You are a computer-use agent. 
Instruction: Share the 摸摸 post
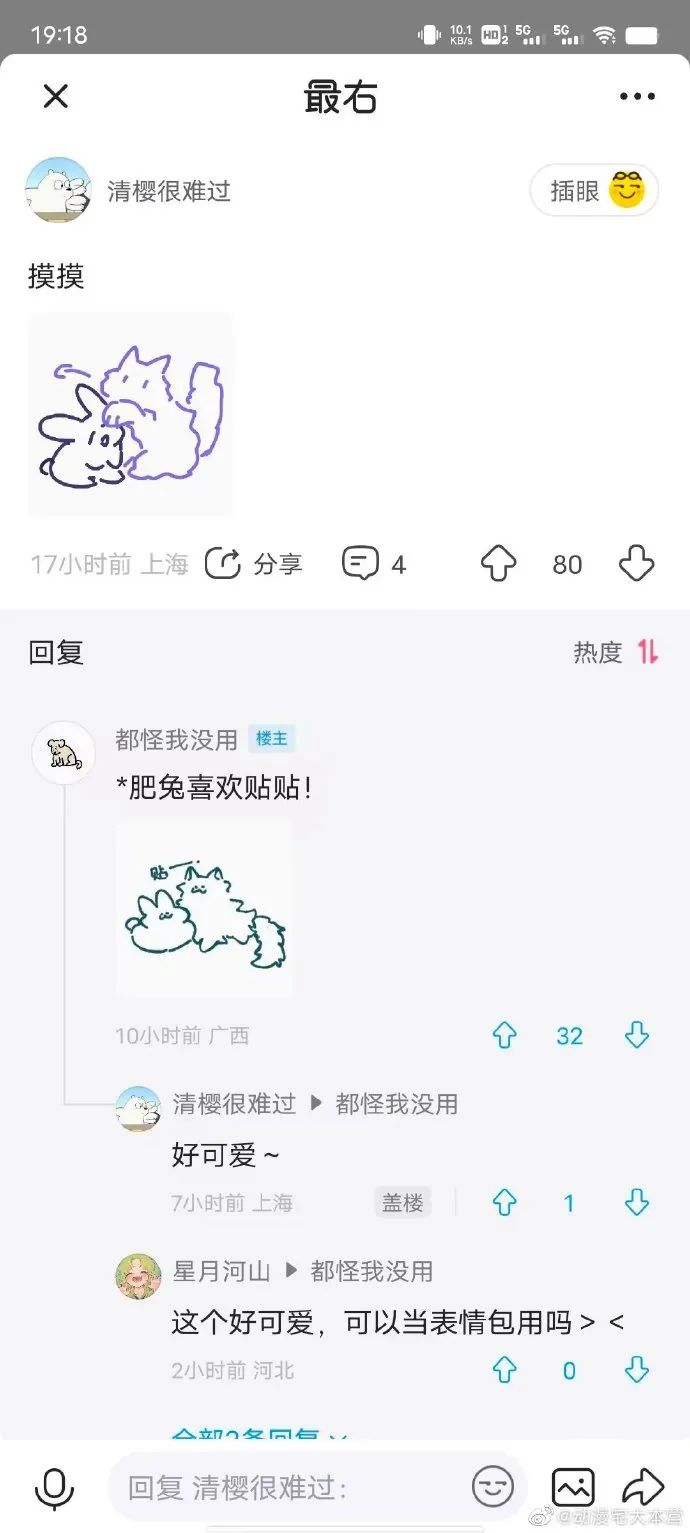(254, 564)
